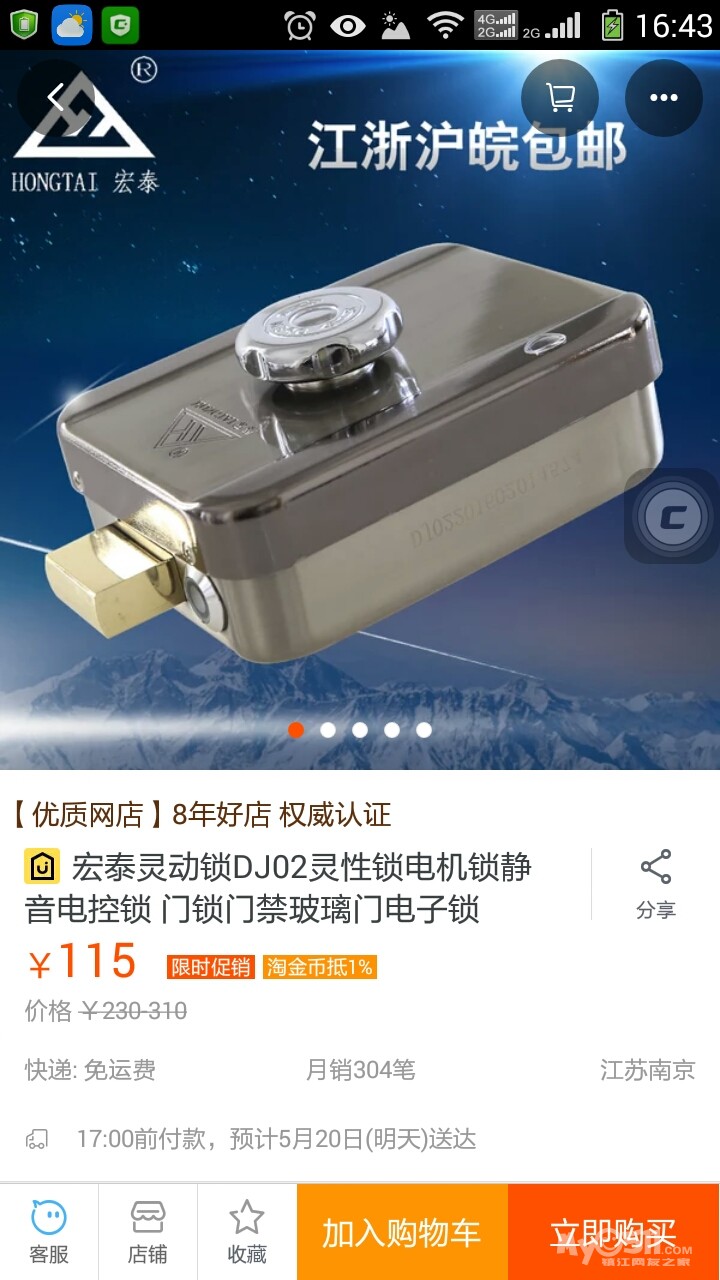Visit the store via 店铺
This screenshot has width=720, height=1280.
148,1232
